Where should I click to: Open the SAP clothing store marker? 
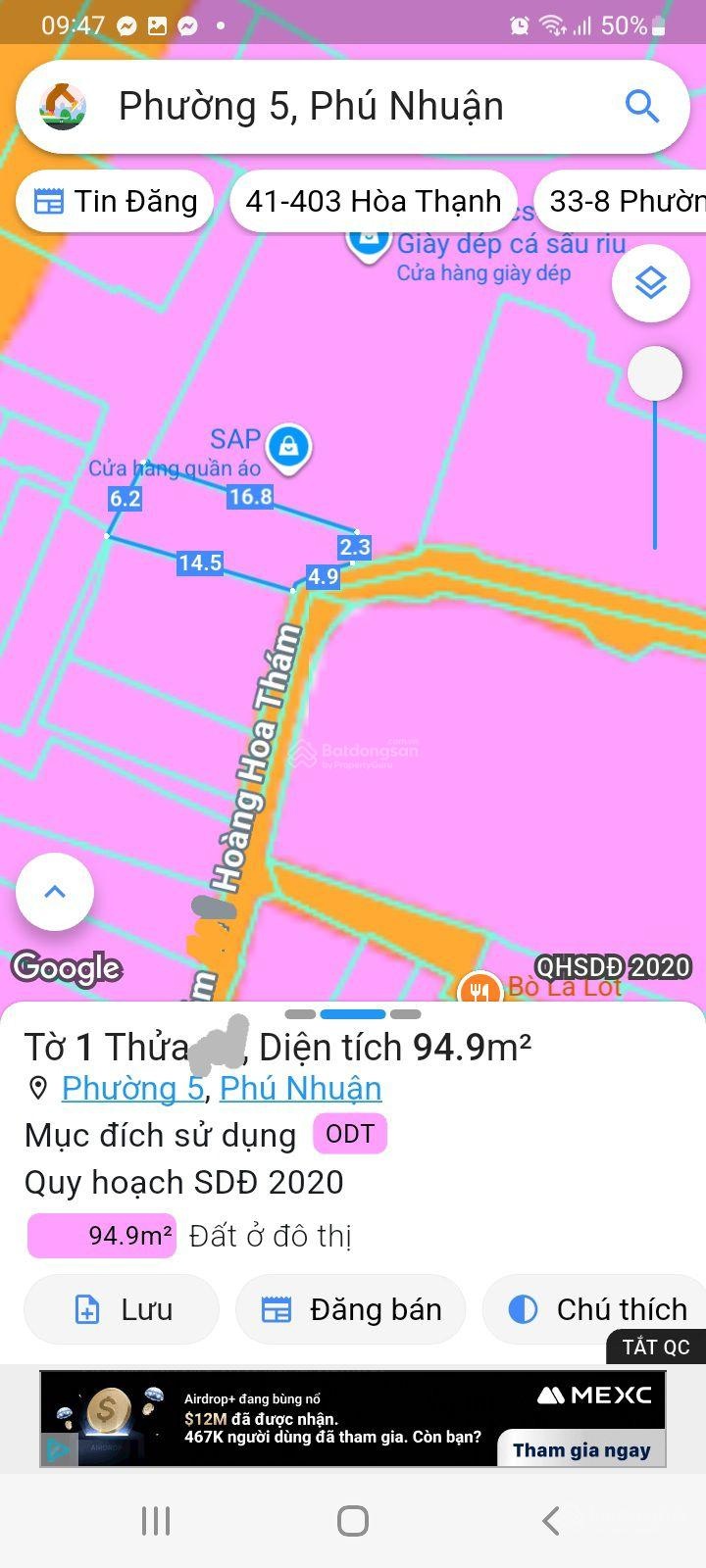(x=288, y=446)
